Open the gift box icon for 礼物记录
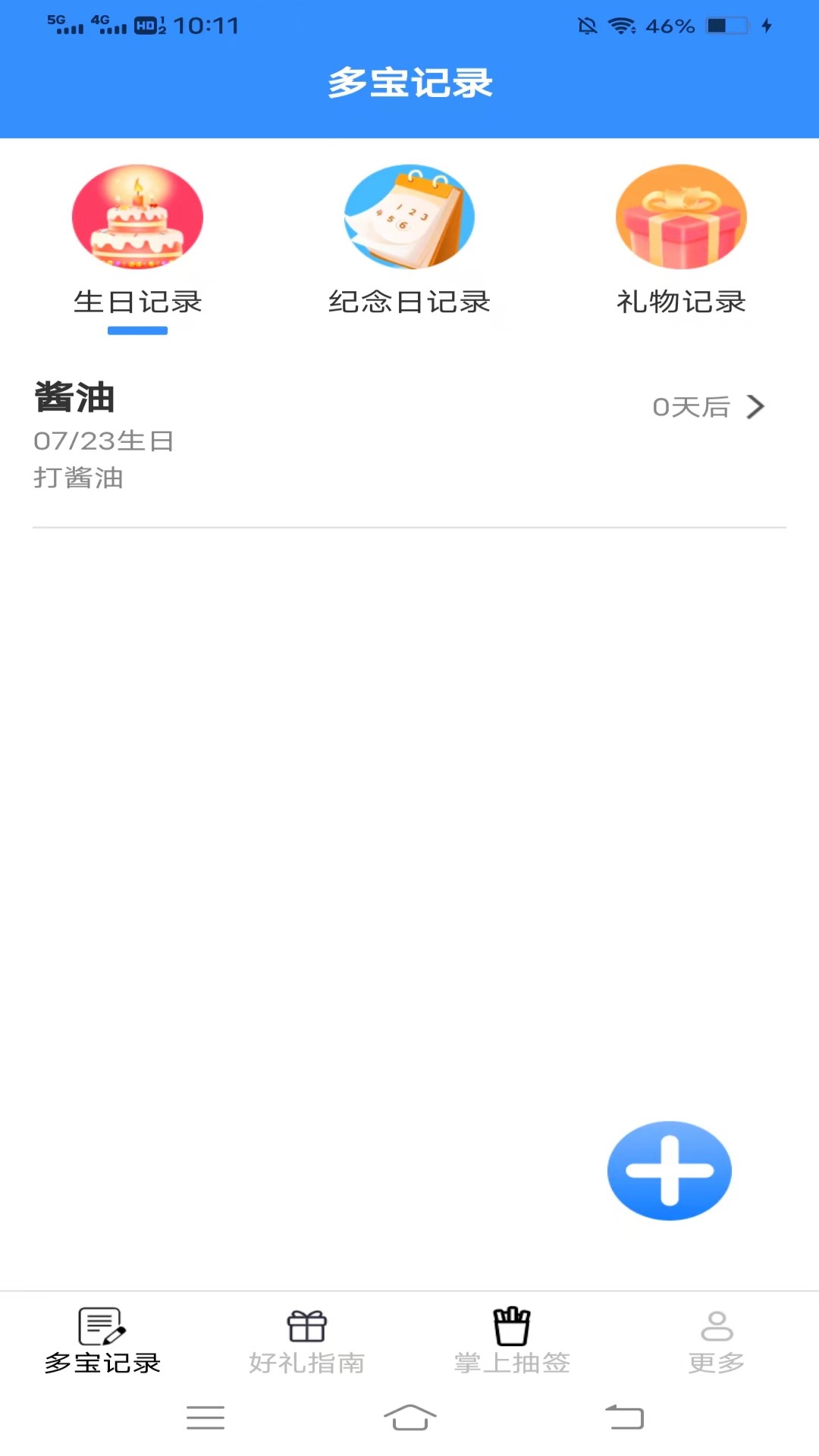Screen dimensions: 819x1456 [680, 217]
